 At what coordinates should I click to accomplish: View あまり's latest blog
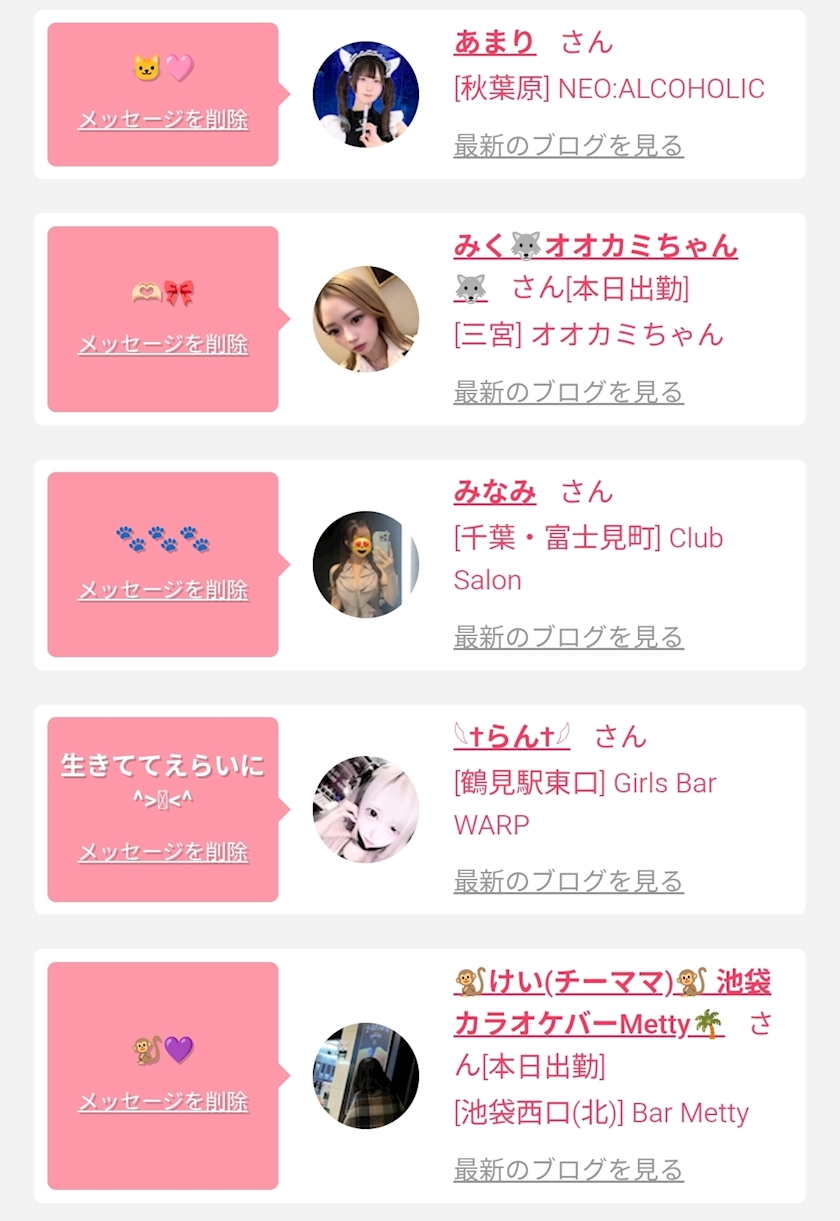click(x=568, y=146)
